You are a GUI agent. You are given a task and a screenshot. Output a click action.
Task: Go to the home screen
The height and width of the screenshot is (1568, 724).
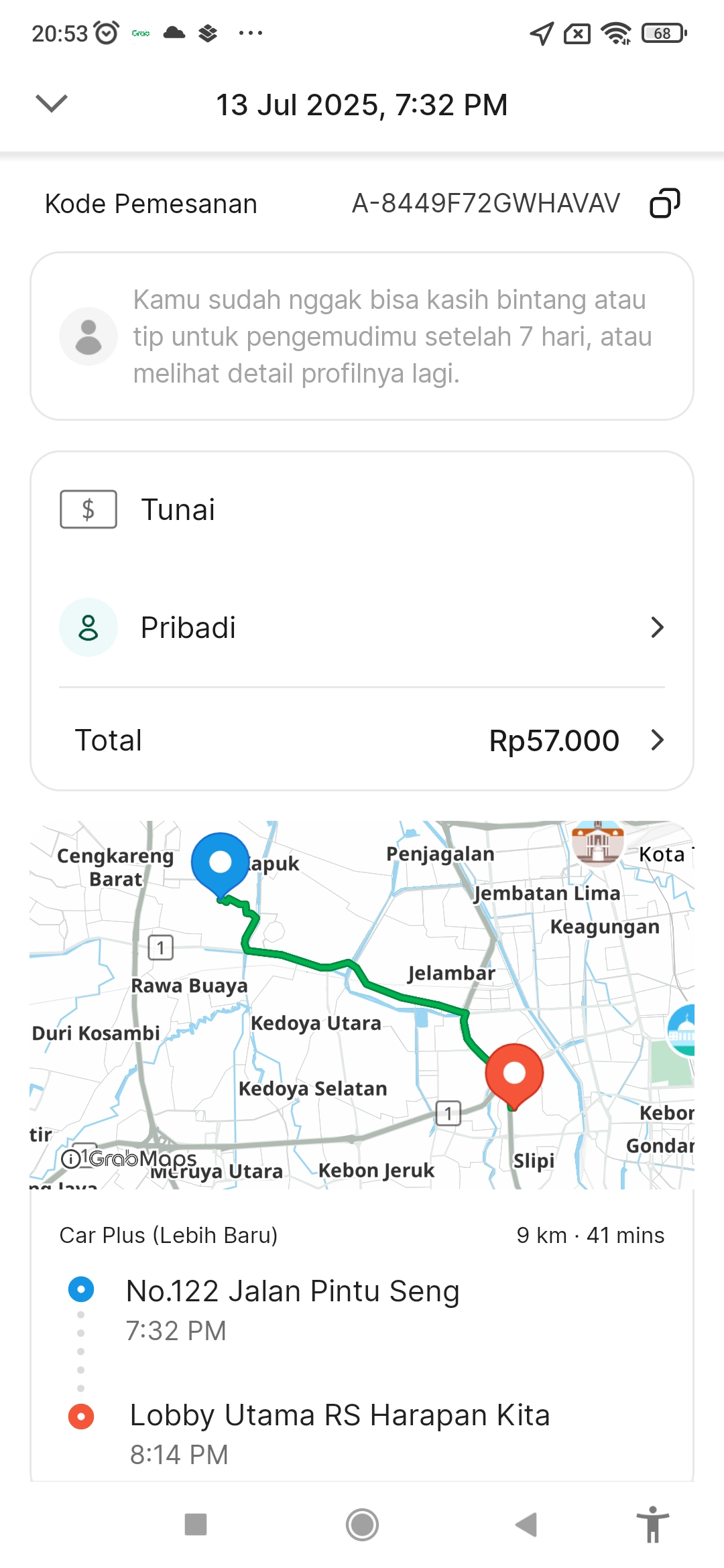coord(362,1524)
